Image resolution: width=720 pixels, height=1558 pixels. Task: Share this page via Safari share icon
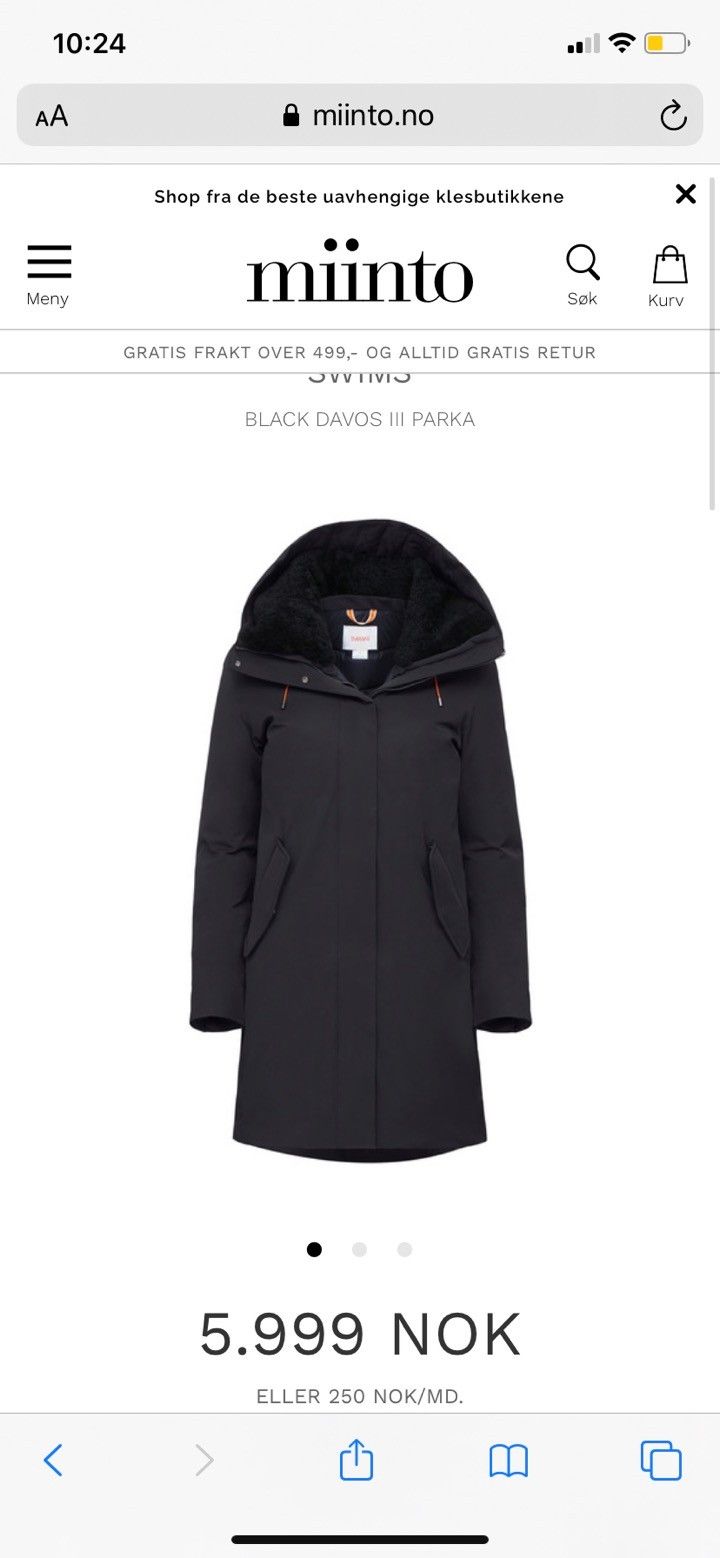point(356,1461)
